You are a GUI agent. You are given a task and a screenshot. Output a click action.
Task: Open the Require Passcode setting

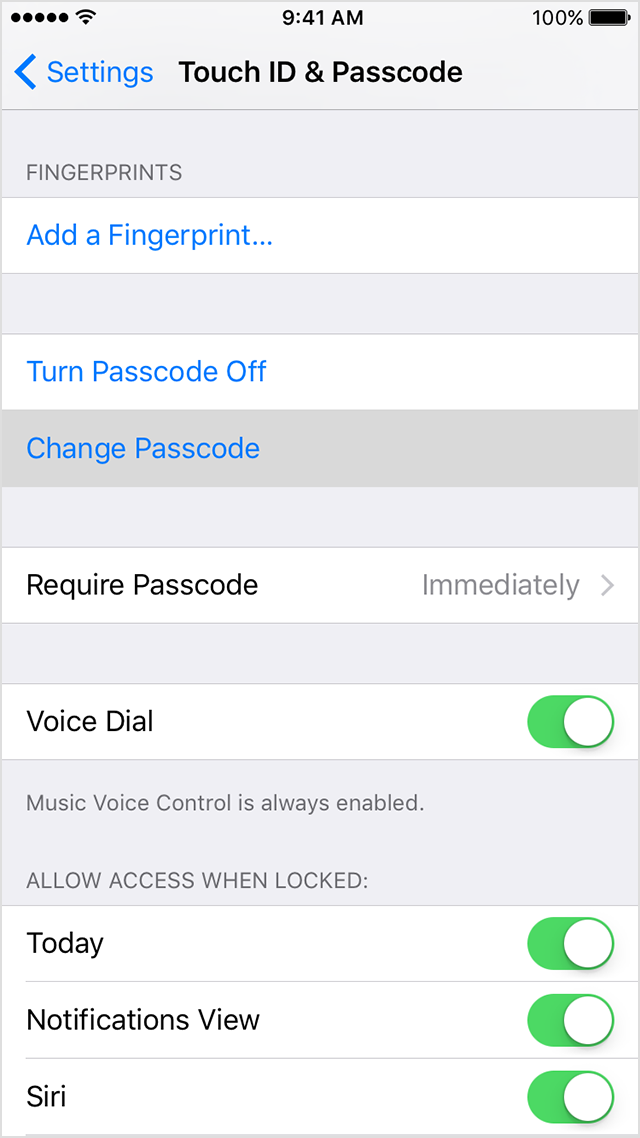(x=320, y=585)
